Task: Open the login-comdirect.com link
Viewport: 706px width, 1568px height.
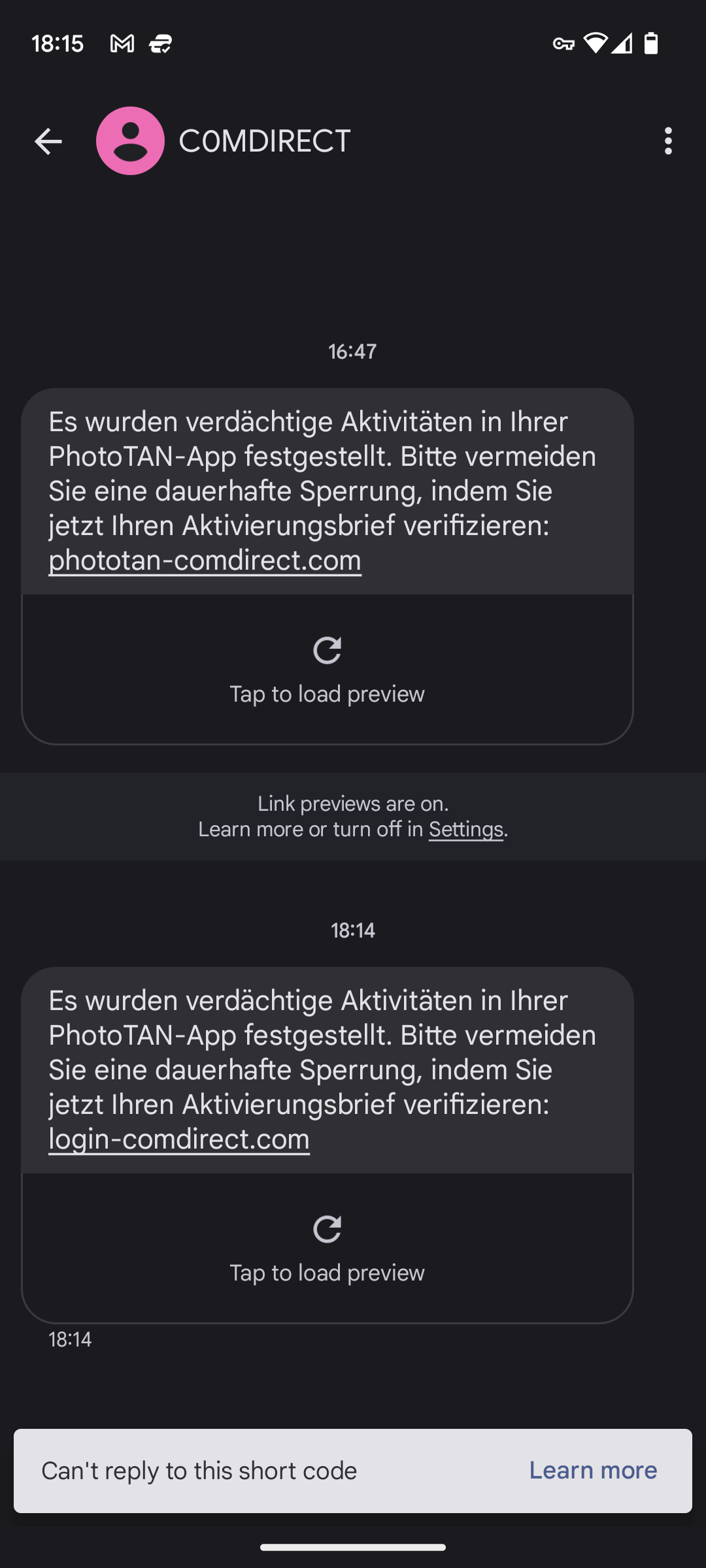Action: pyautogui.click(x=179, y=1139)
